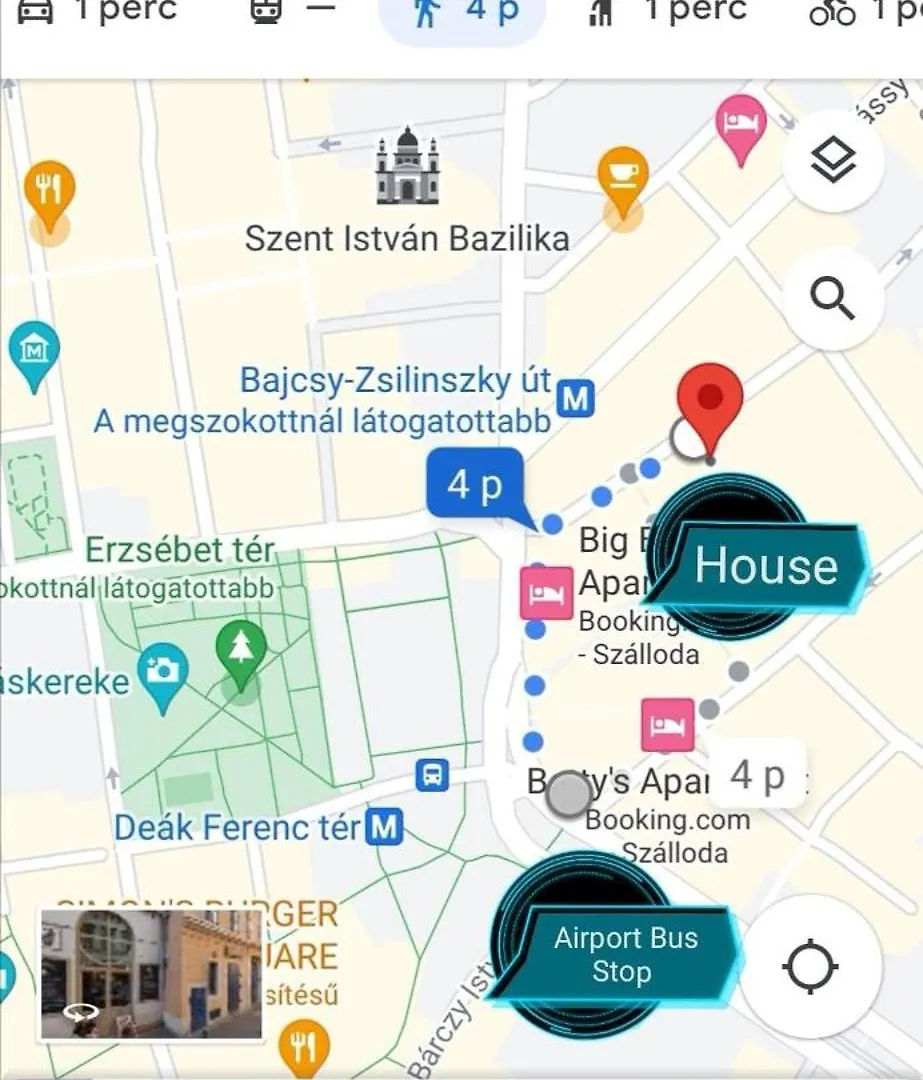
Task: Open Betty's Apartment hotel pin
Action: 668,726
